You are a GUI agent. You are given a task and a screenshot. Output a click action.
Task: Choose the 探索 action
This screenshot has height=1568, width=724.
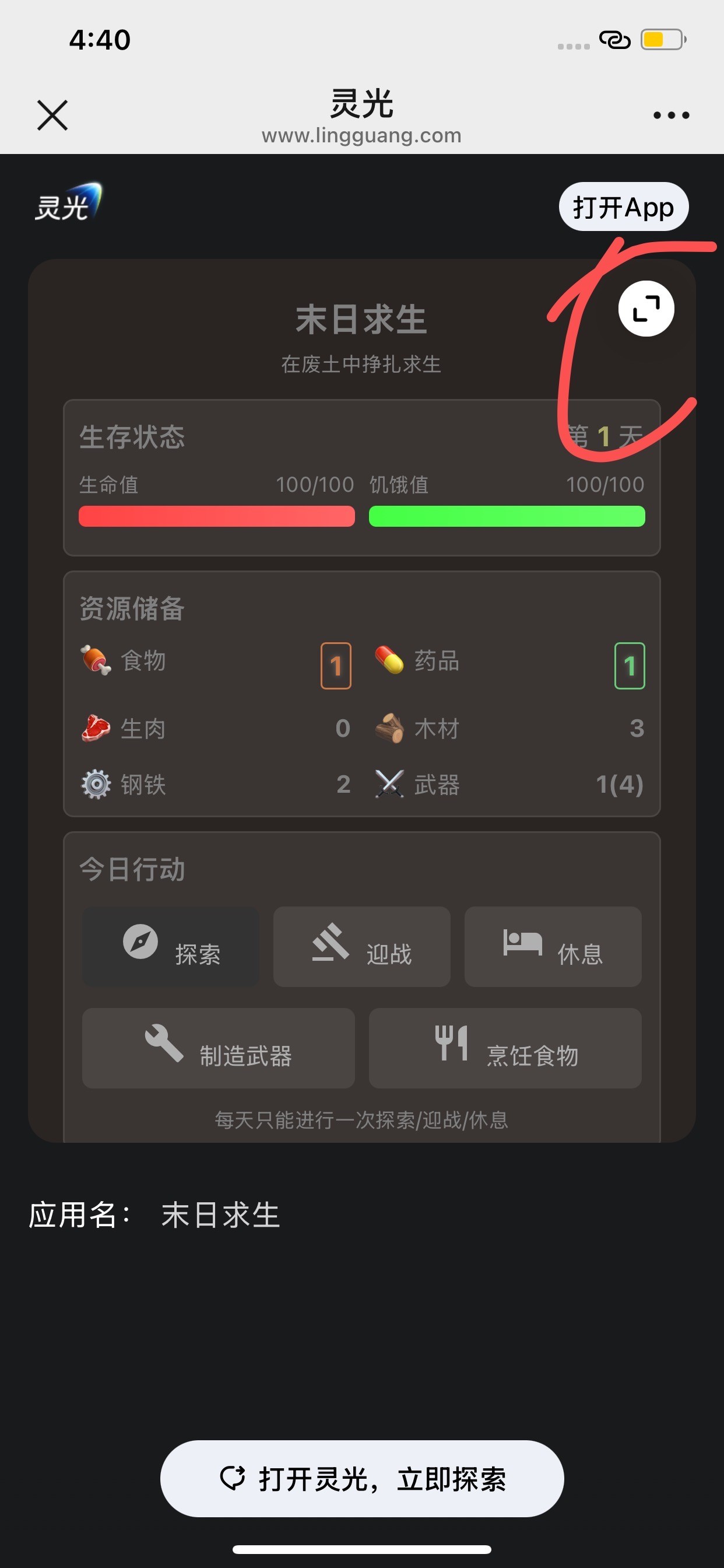click(171, 947)
